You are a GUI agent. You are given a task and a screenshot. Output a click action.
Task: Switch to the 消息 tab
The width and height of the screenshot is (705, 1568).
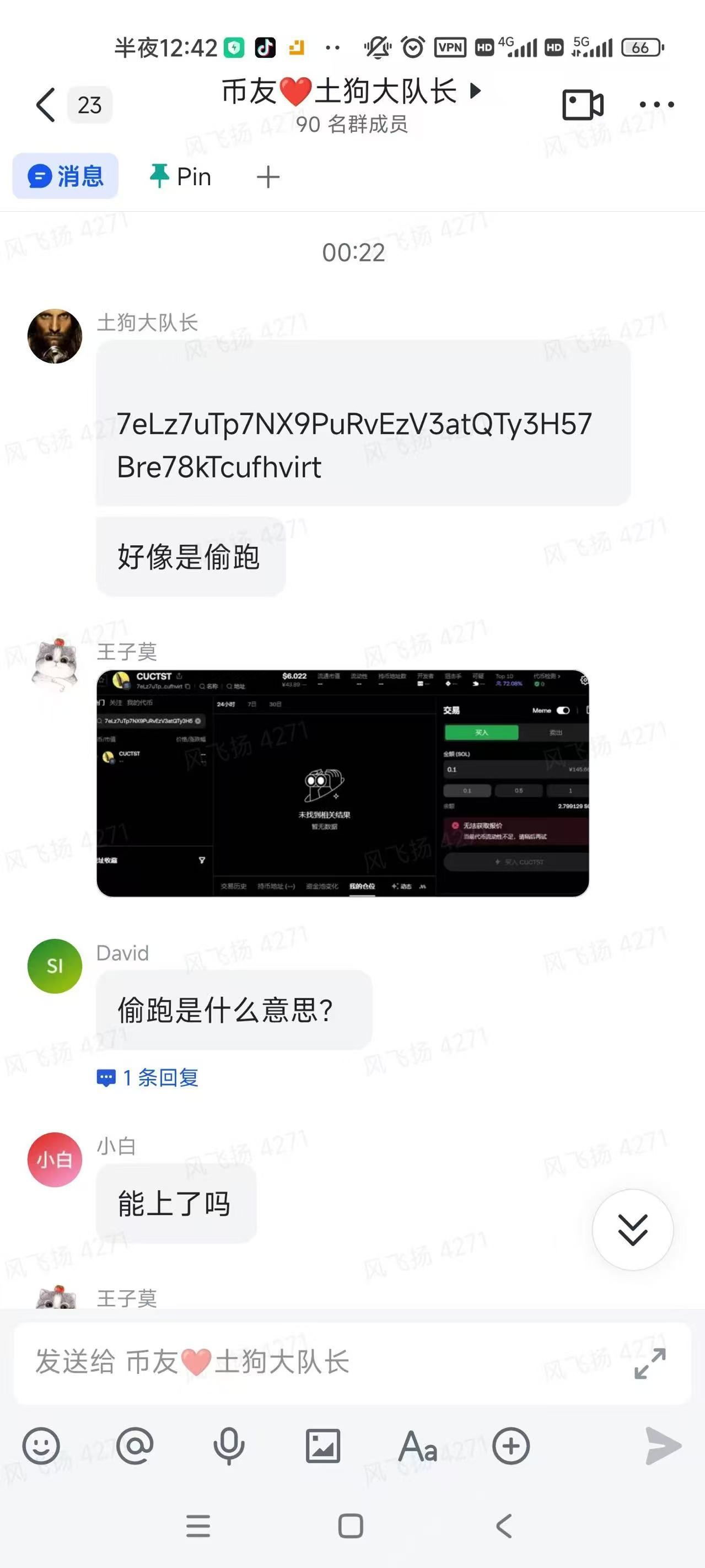tap(66, 176)
